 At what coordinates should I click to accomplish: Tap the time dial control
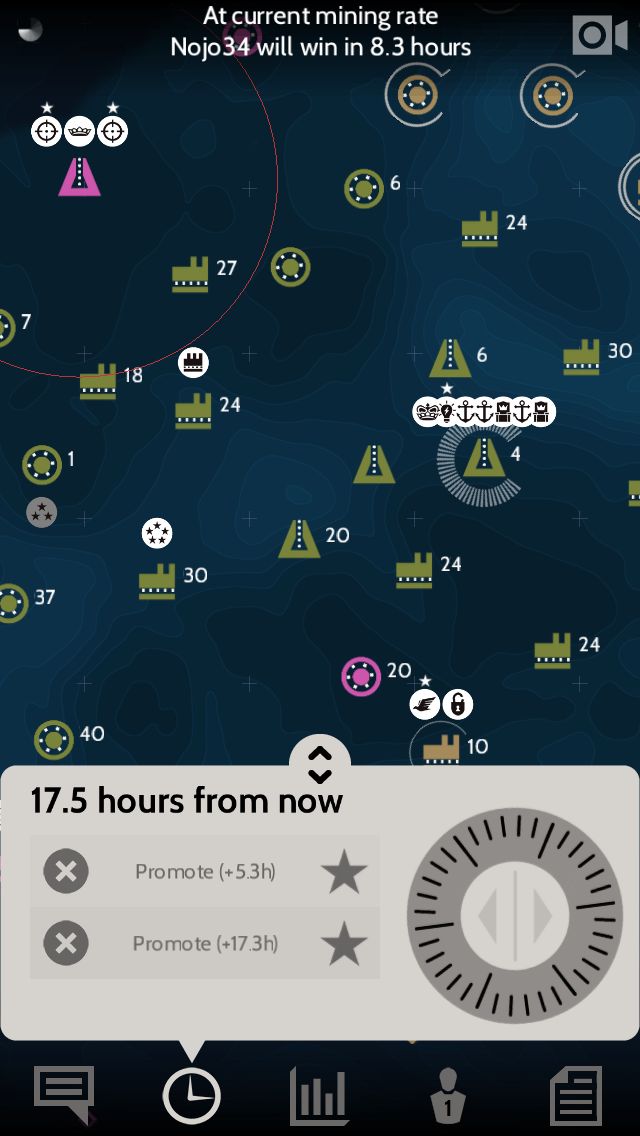(x=514, y=915)
